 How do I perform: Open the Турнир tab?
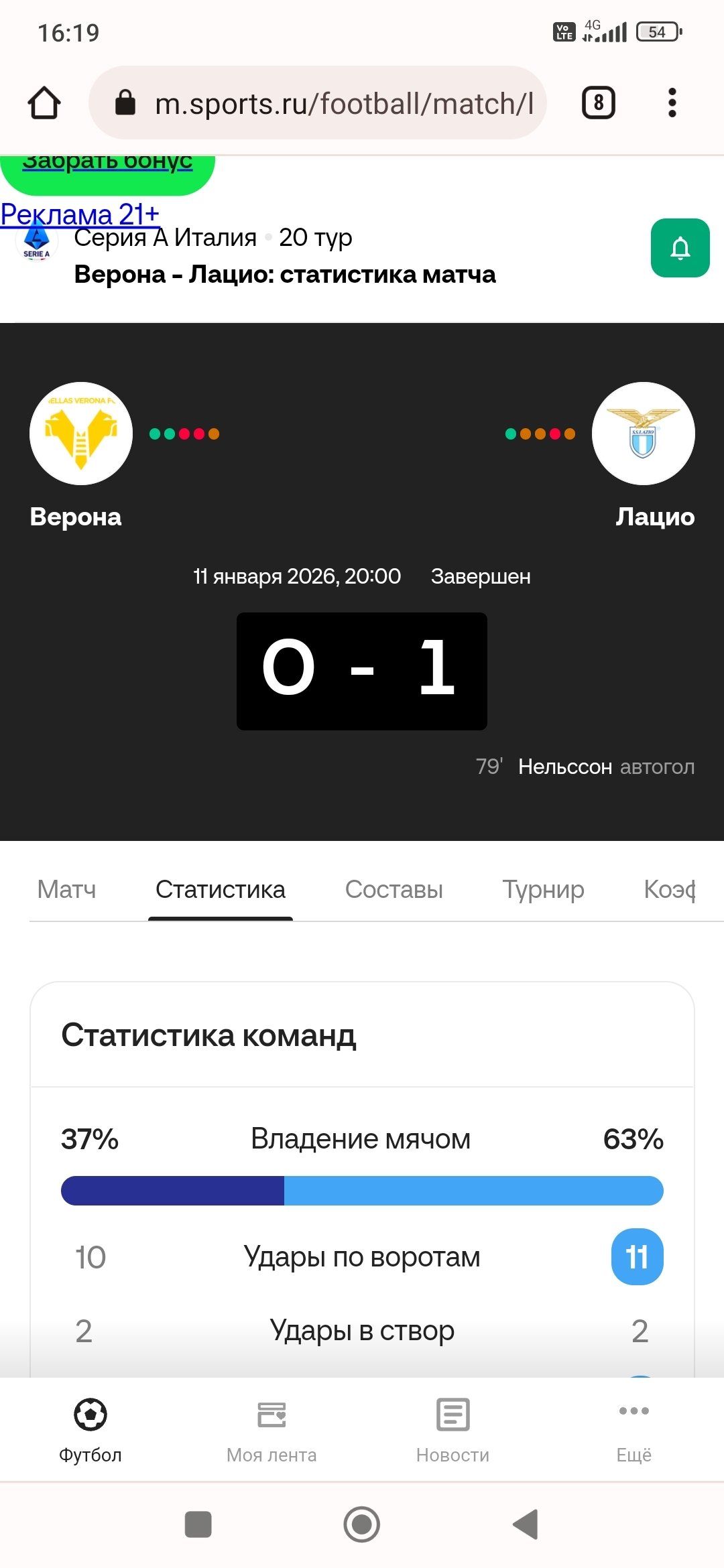pos(543,890)
